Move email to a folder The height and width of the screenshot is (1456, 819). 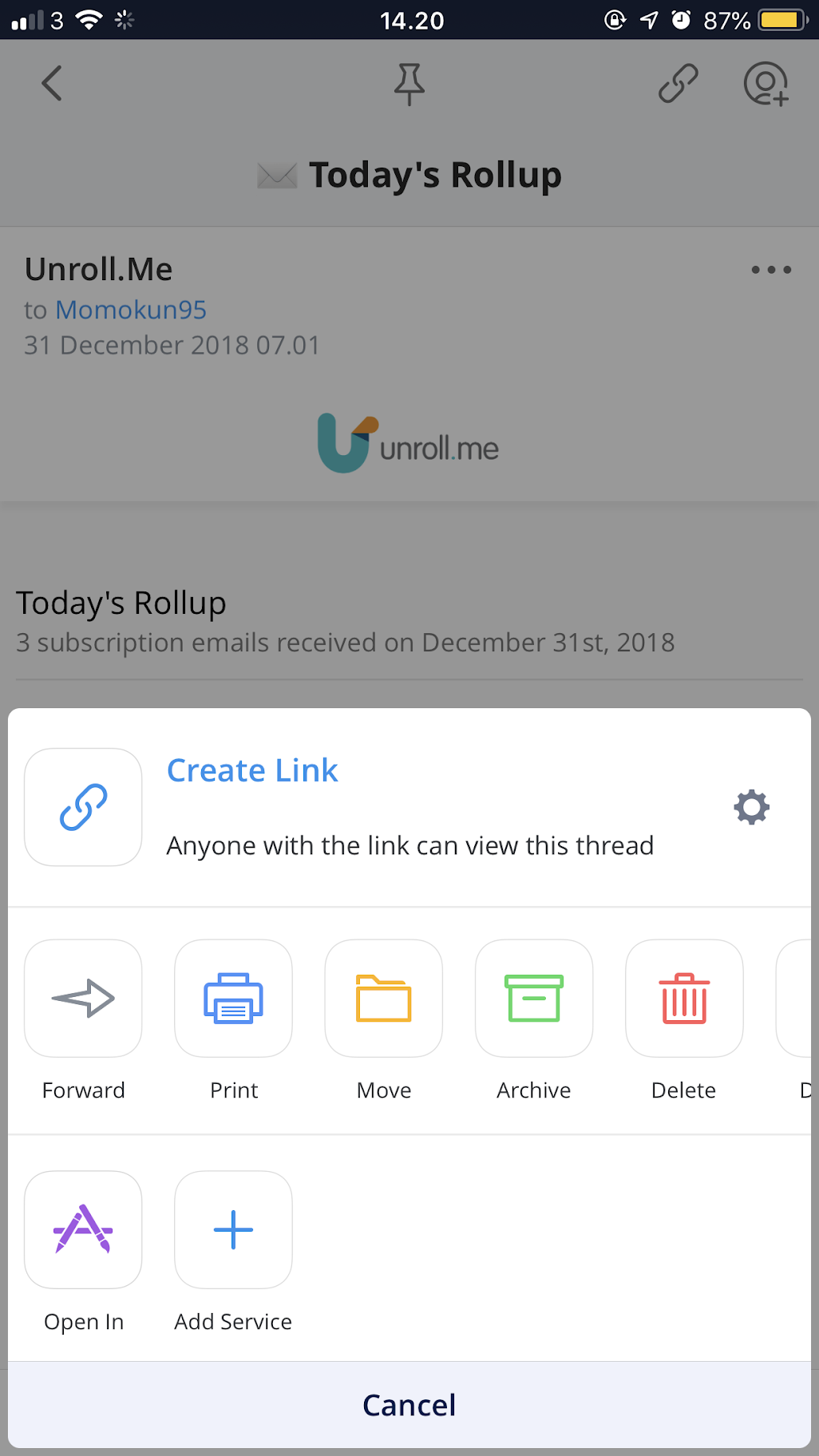click(383, 999)
